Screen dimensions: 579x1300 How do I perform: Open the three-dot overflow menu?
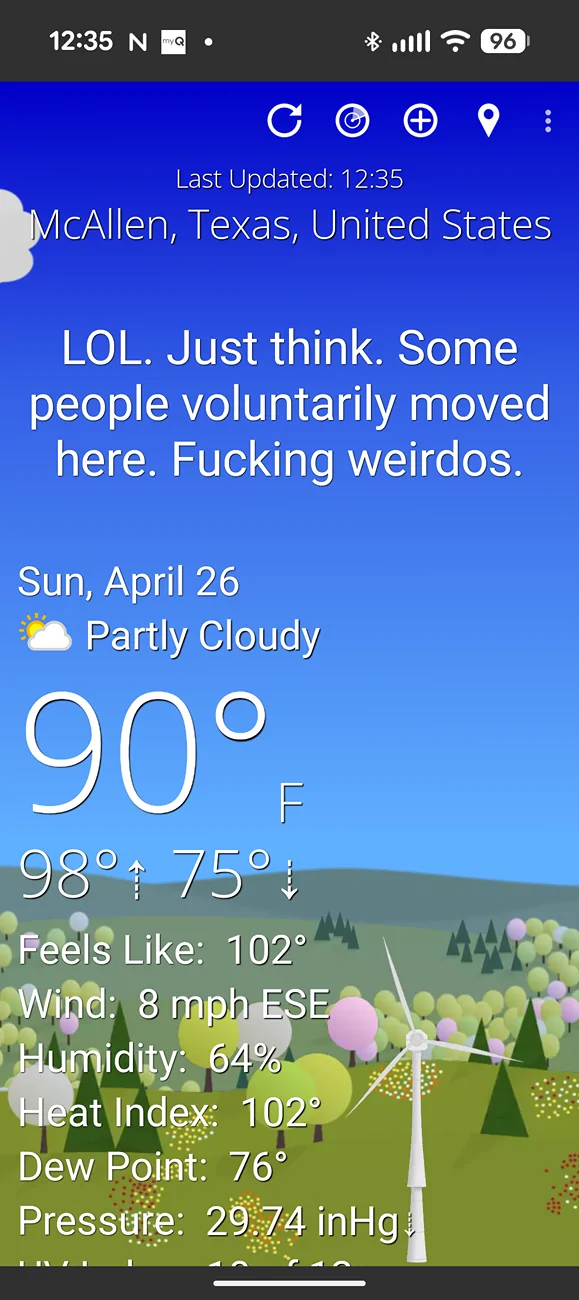[x=548, y=121]
